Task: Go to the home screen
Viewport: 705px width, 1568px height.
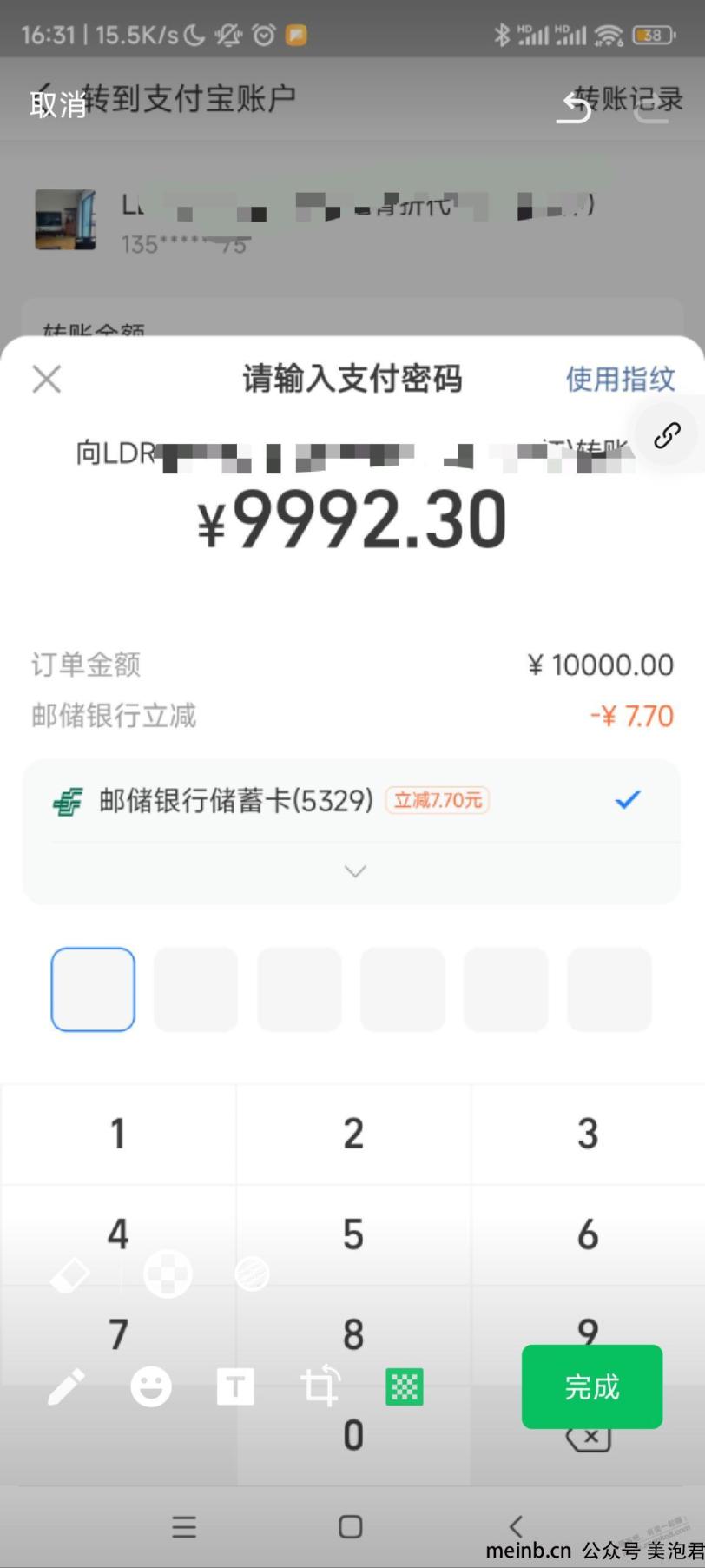Action: click(x=351, y=1526)
